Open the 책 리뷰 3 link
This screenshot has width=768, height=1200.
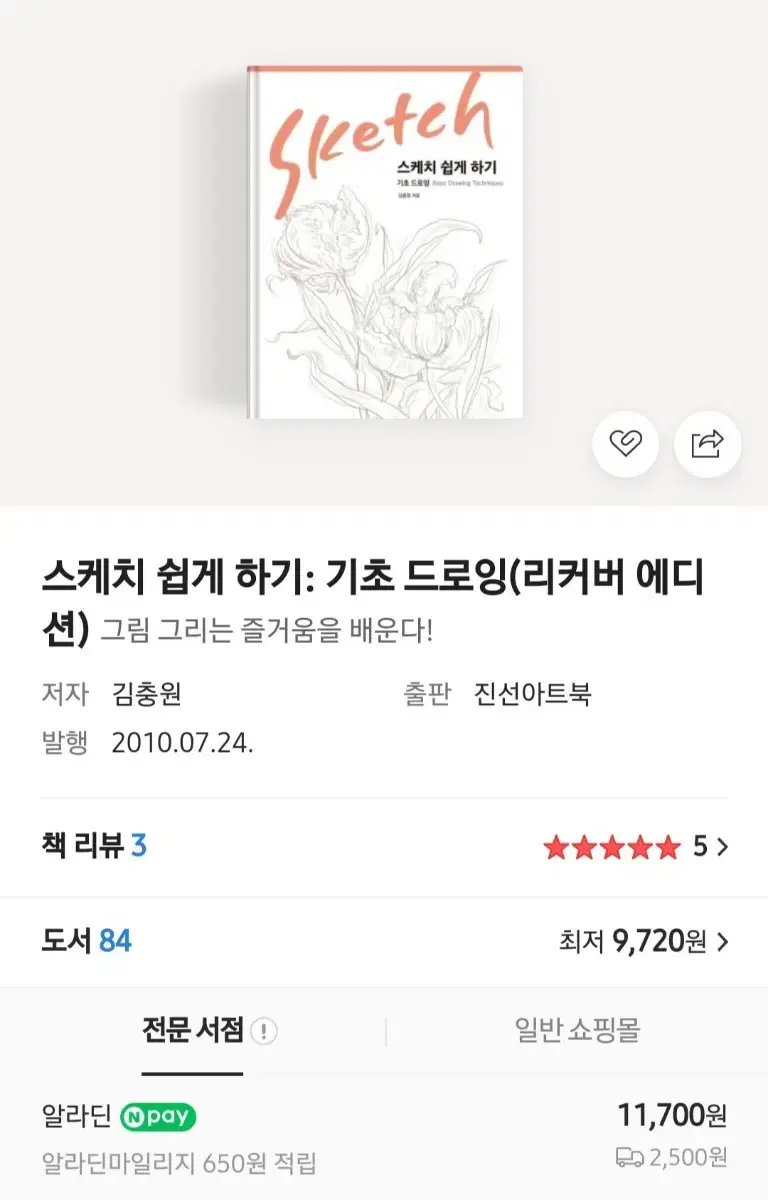point(95,845)
